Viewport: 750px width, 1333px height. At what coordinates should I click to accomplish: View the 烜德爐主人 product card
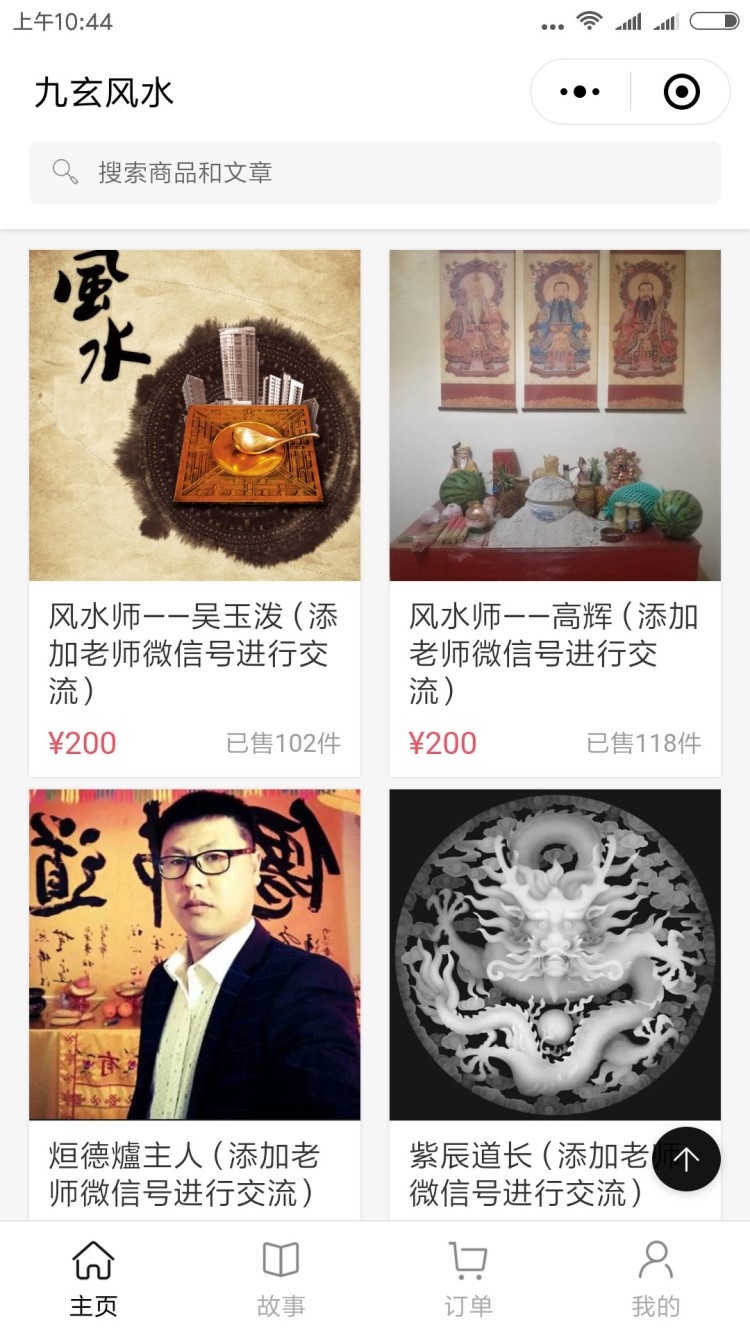tap(195, 1004)
